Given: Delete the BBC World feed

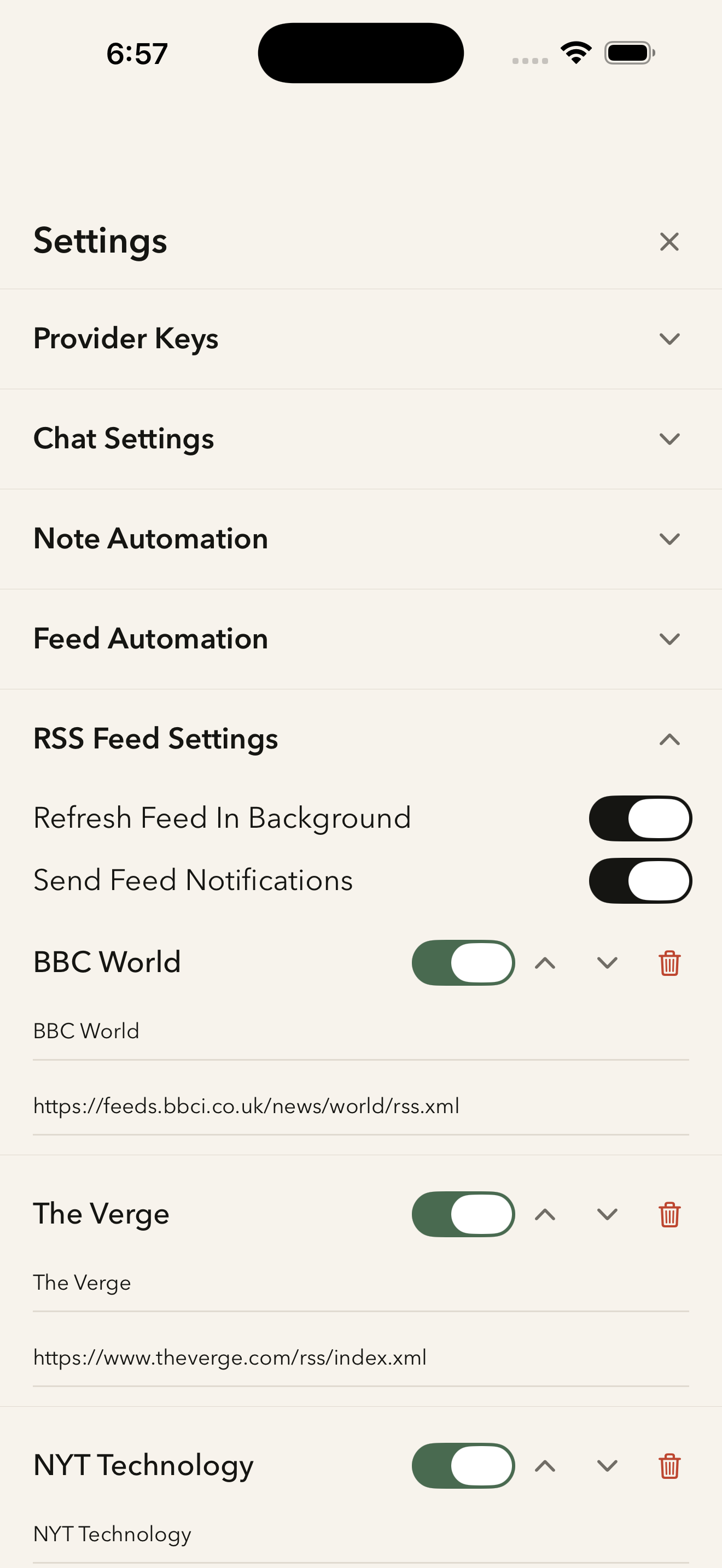Looking at the screenshot, I should click(669, 962).
